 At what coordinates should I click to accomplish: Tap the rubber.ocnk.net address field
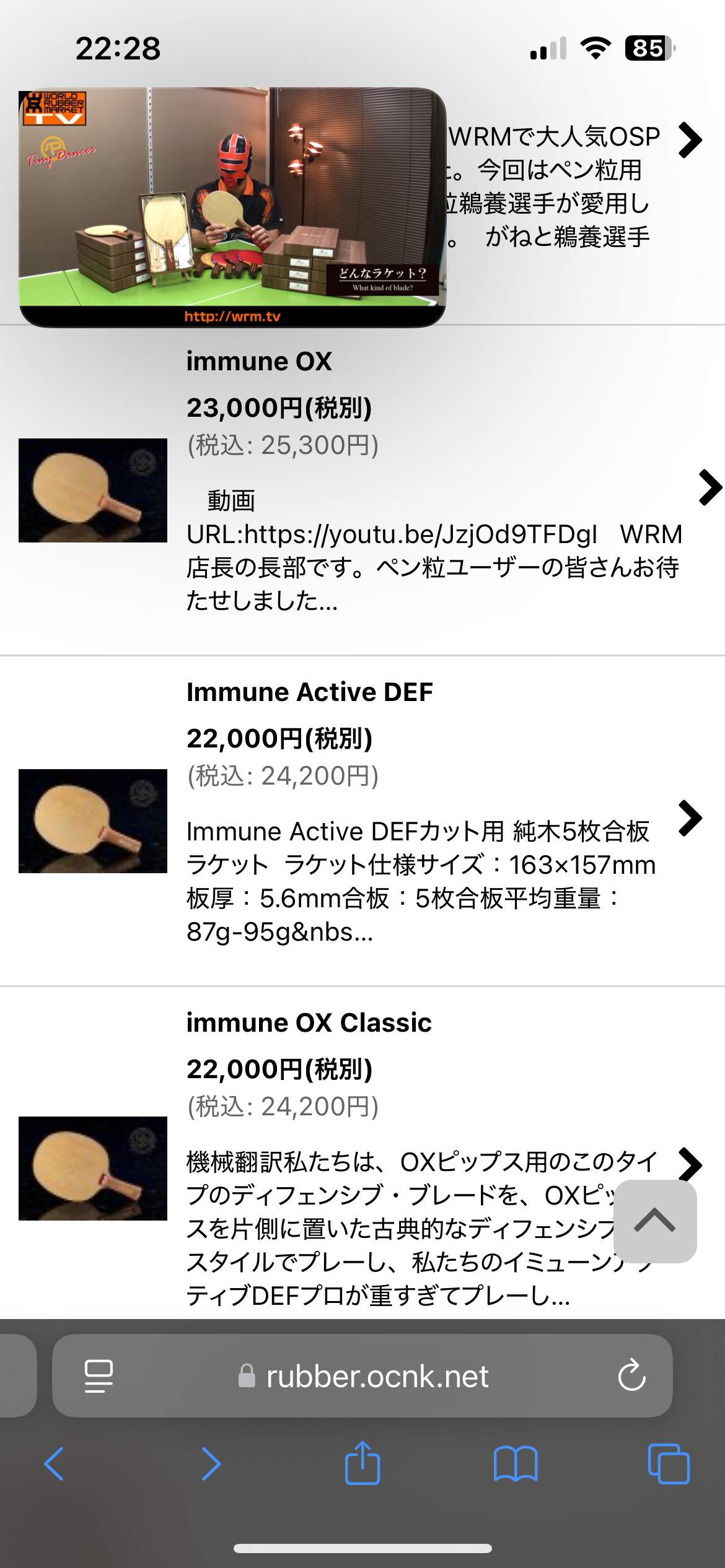click(x=377, y=1376)
